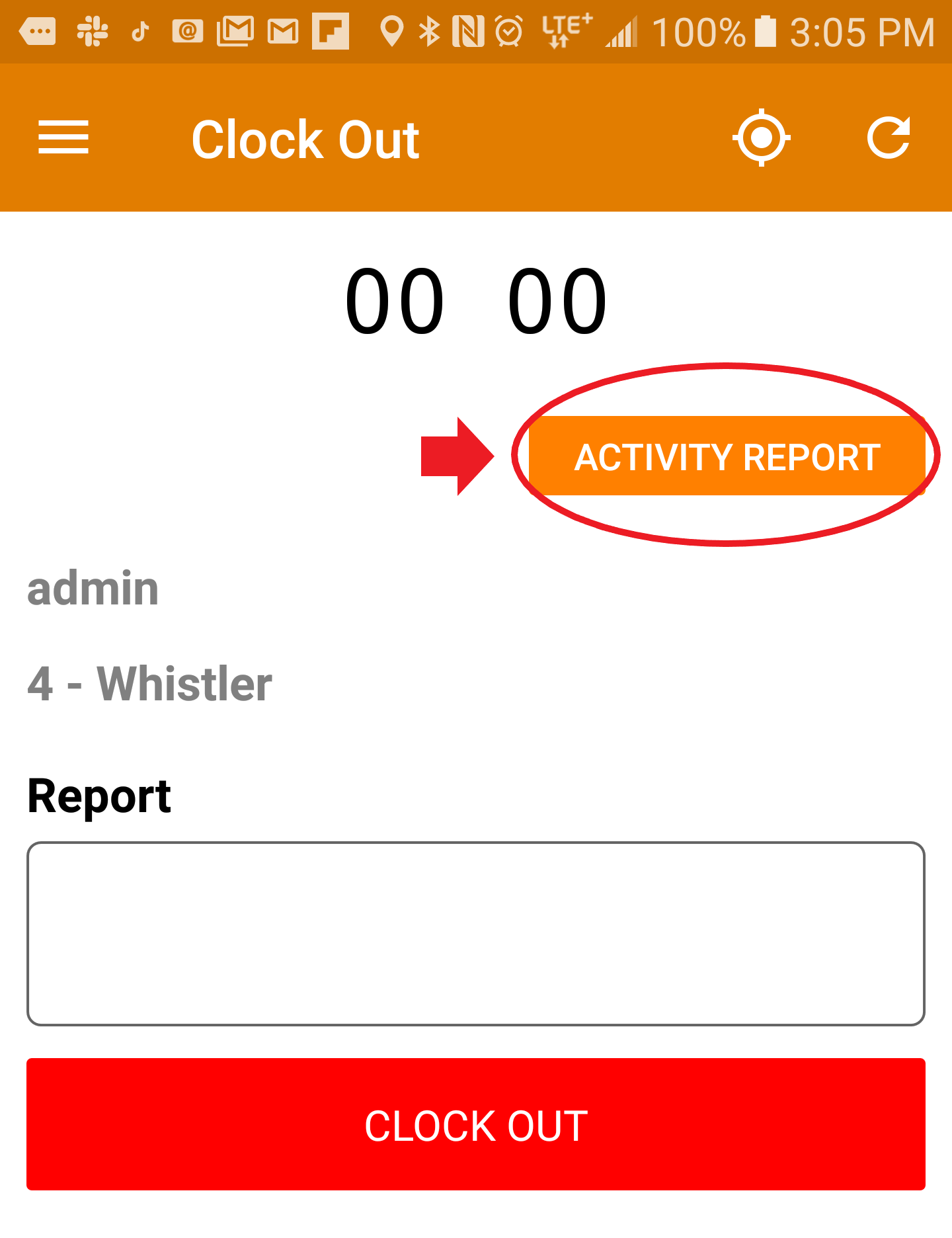The width and height of the screenshot is (952, 1238).
Task: Select the admin username text
Action: pos(94,589)
